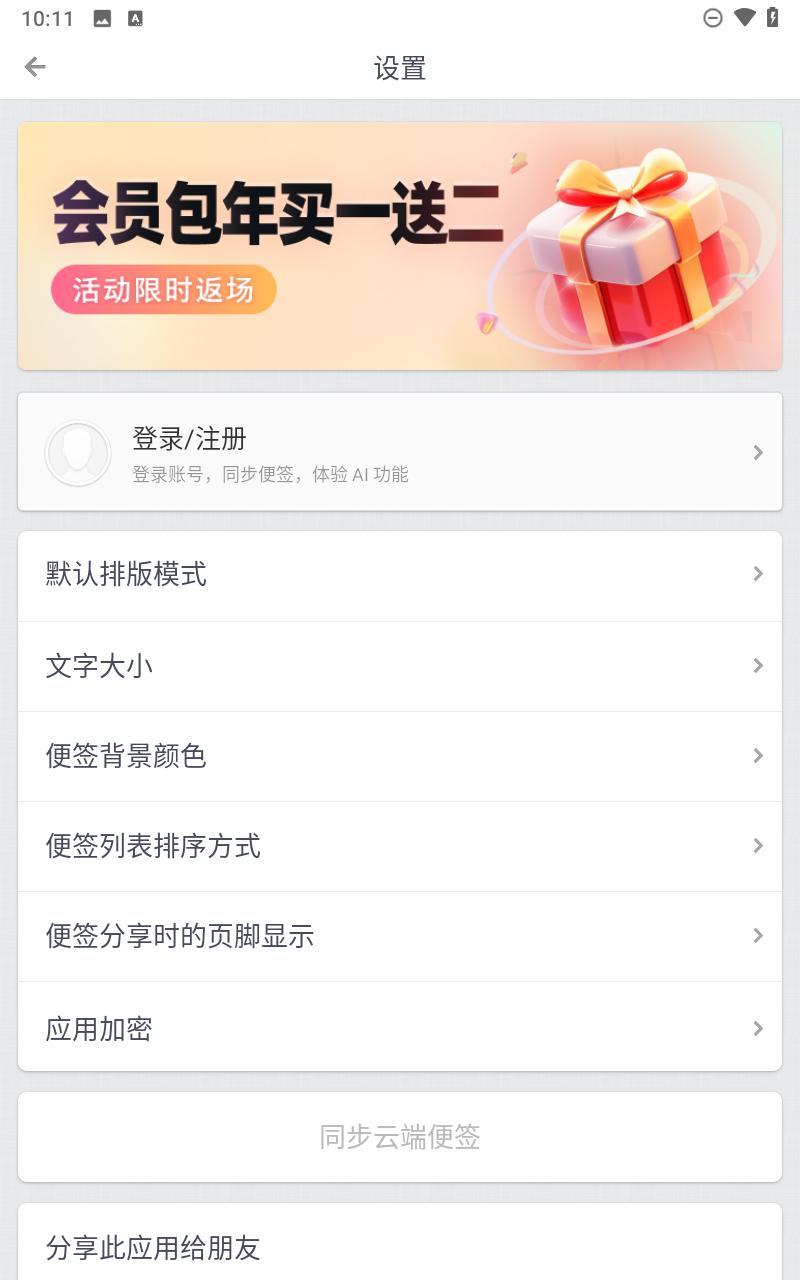Open the 便签列表排序方式 chevron
The image size is (800, 1280).
coord(757,846)
